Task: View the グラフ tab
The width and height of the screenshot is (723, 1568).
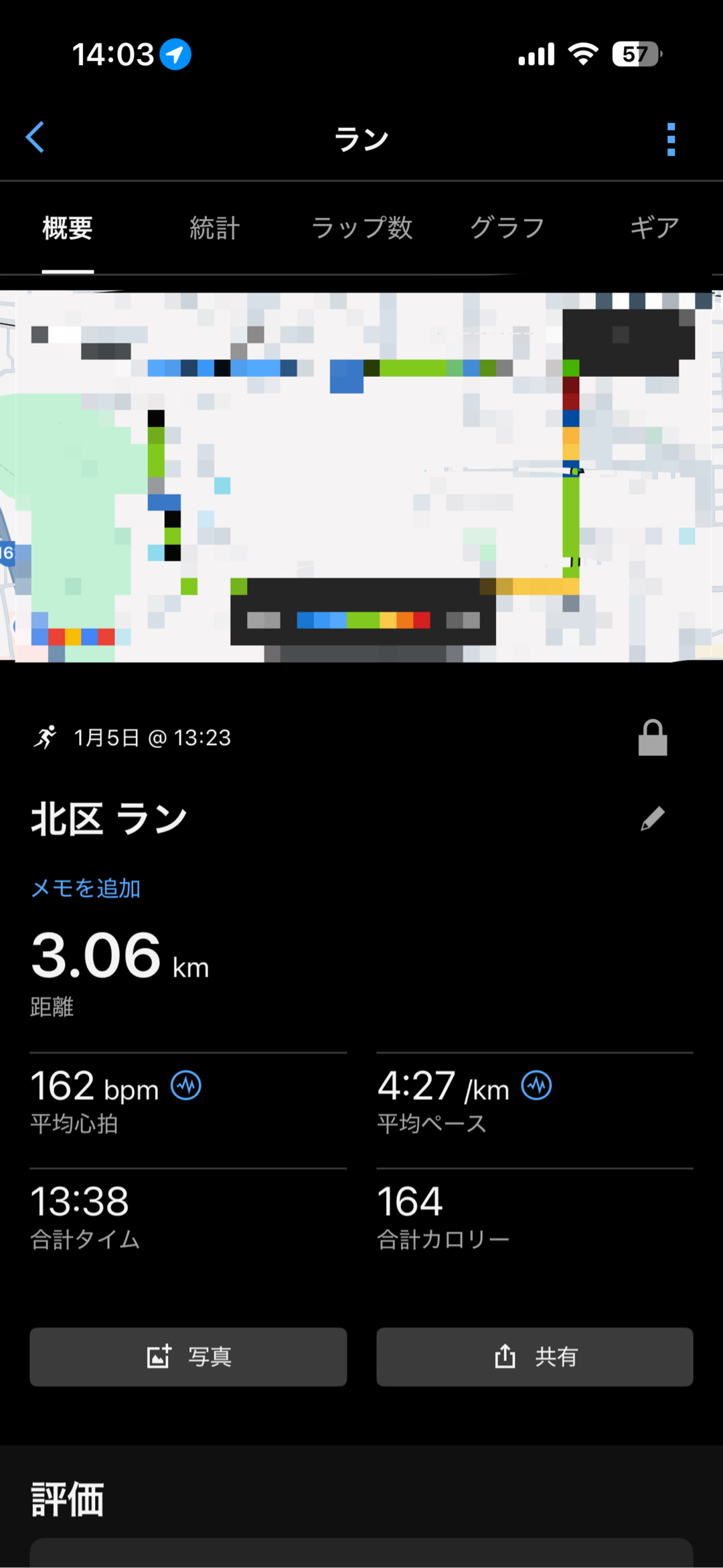Action: (x=507, y=228)
